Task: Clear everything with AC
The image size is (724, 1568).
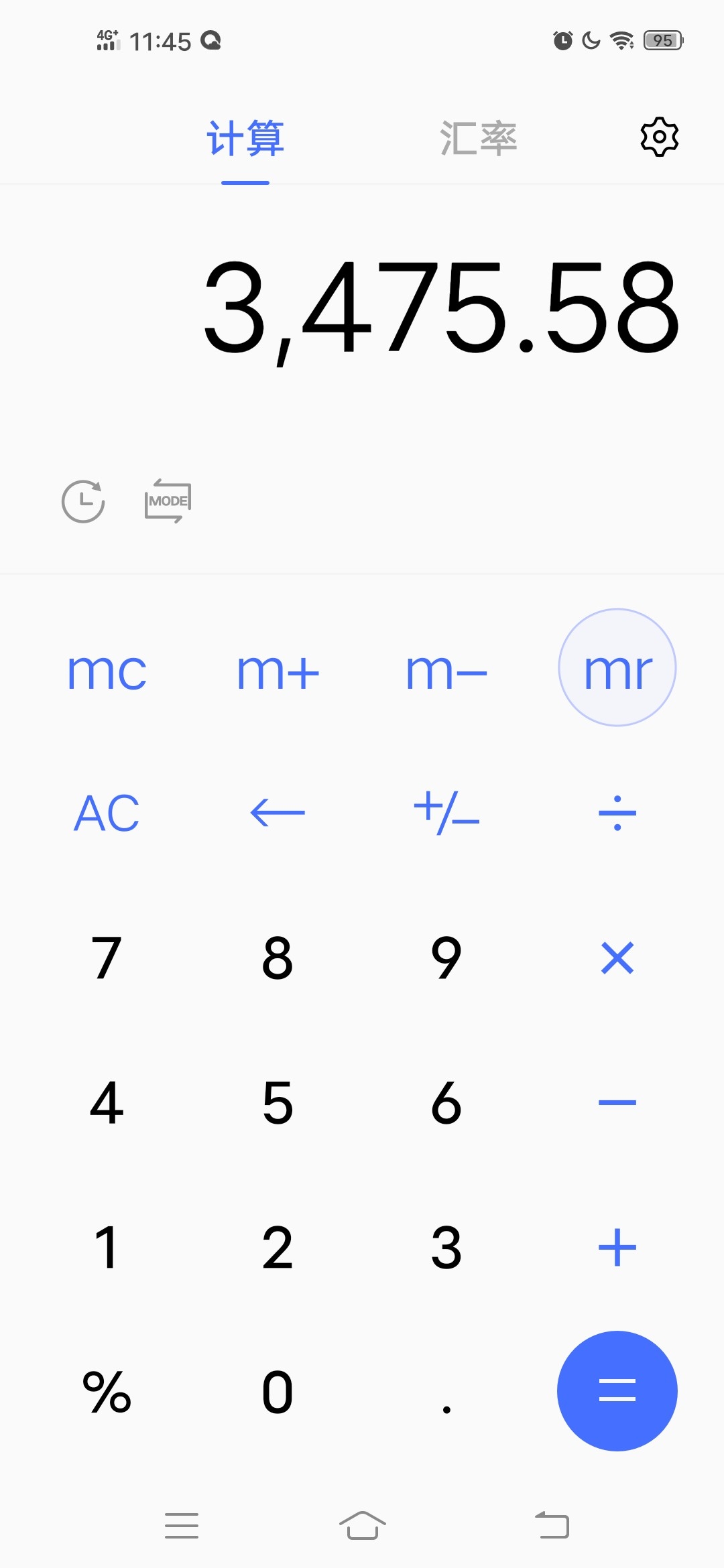Action: [107, 813]
